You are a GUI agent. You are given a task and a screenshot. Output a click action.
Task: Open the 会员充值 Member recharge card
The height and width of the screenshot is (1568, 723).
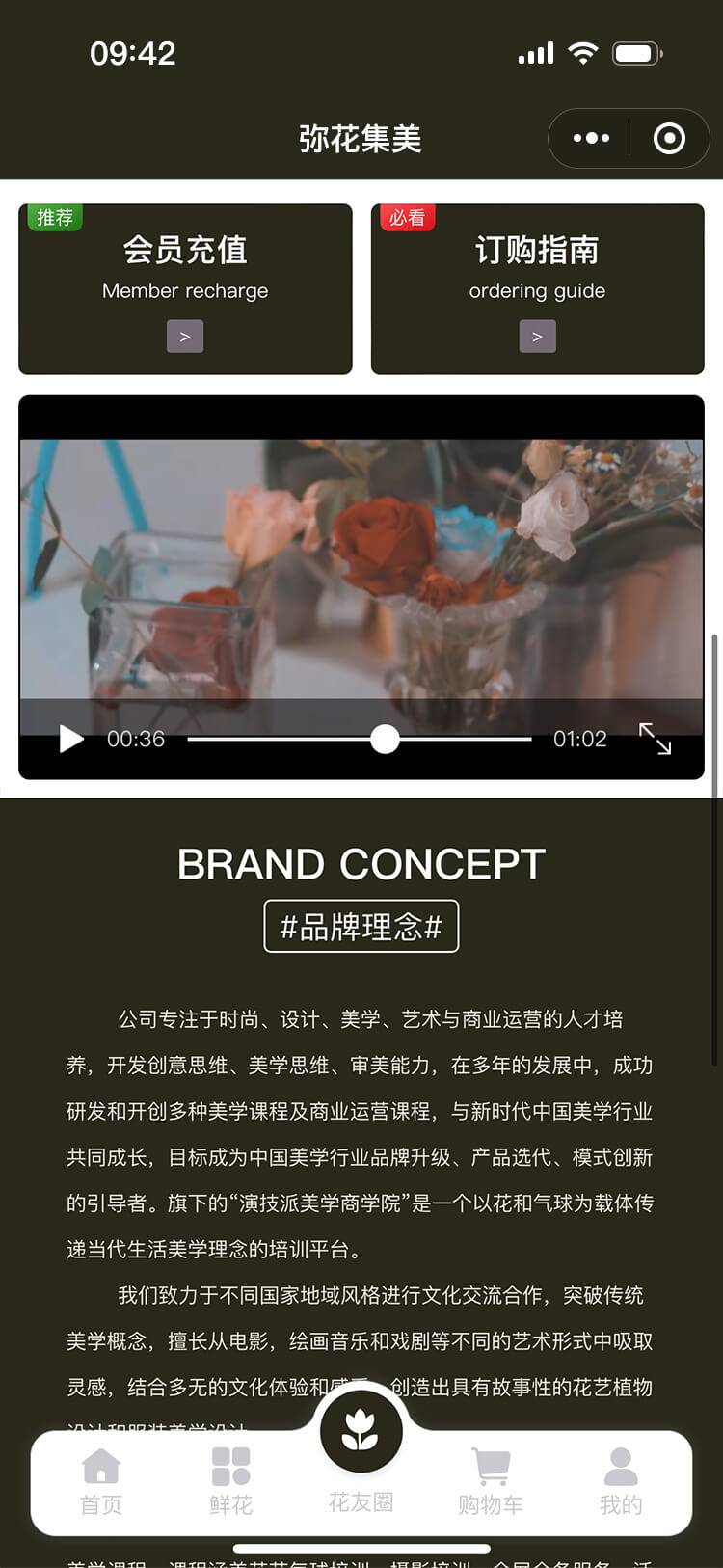(185, 288)
